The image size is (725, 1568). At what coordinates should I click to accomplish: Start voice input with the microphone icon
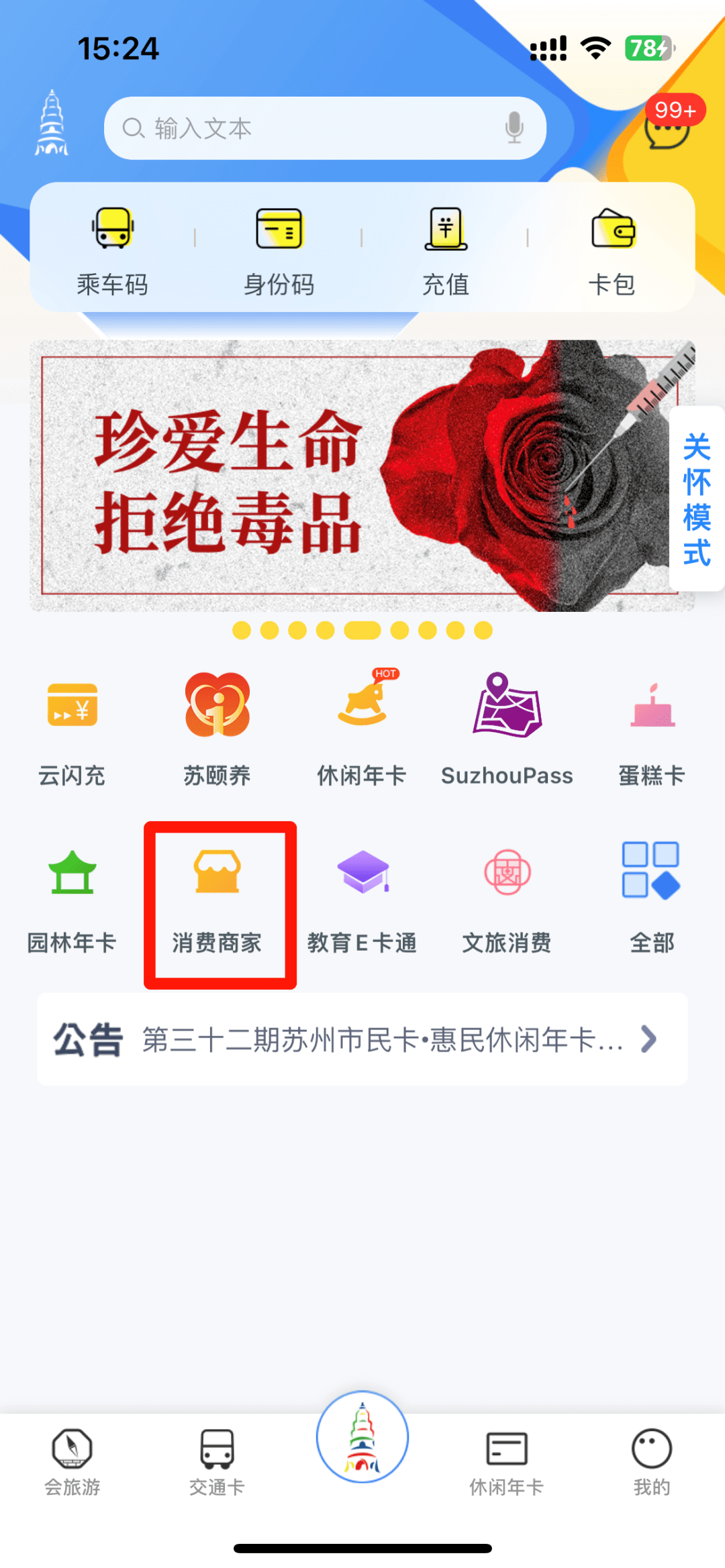(514, 127)
